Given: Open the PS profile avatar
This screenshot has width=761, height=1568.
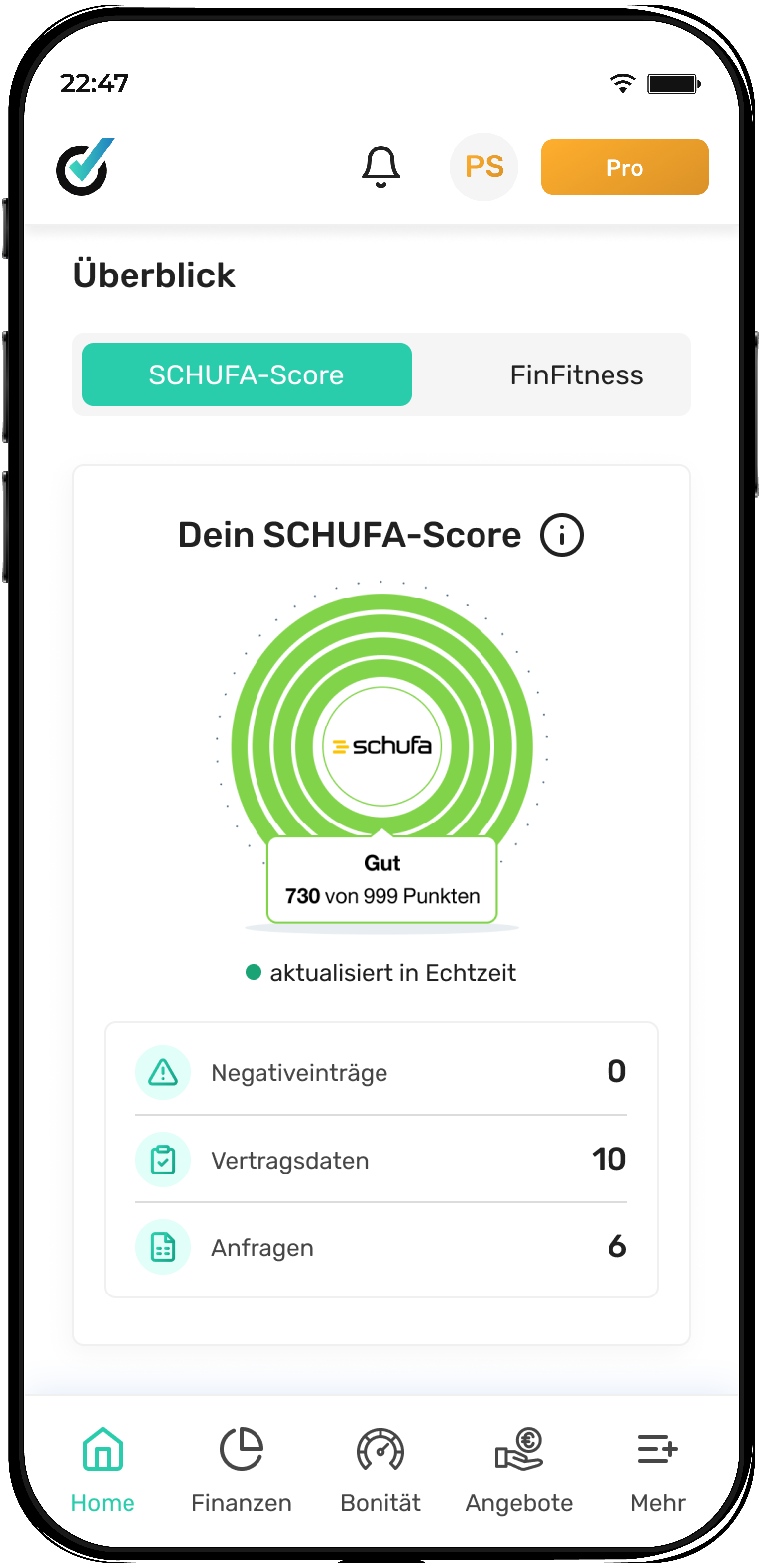Looking at the screenshot, I should pos(484,167).
